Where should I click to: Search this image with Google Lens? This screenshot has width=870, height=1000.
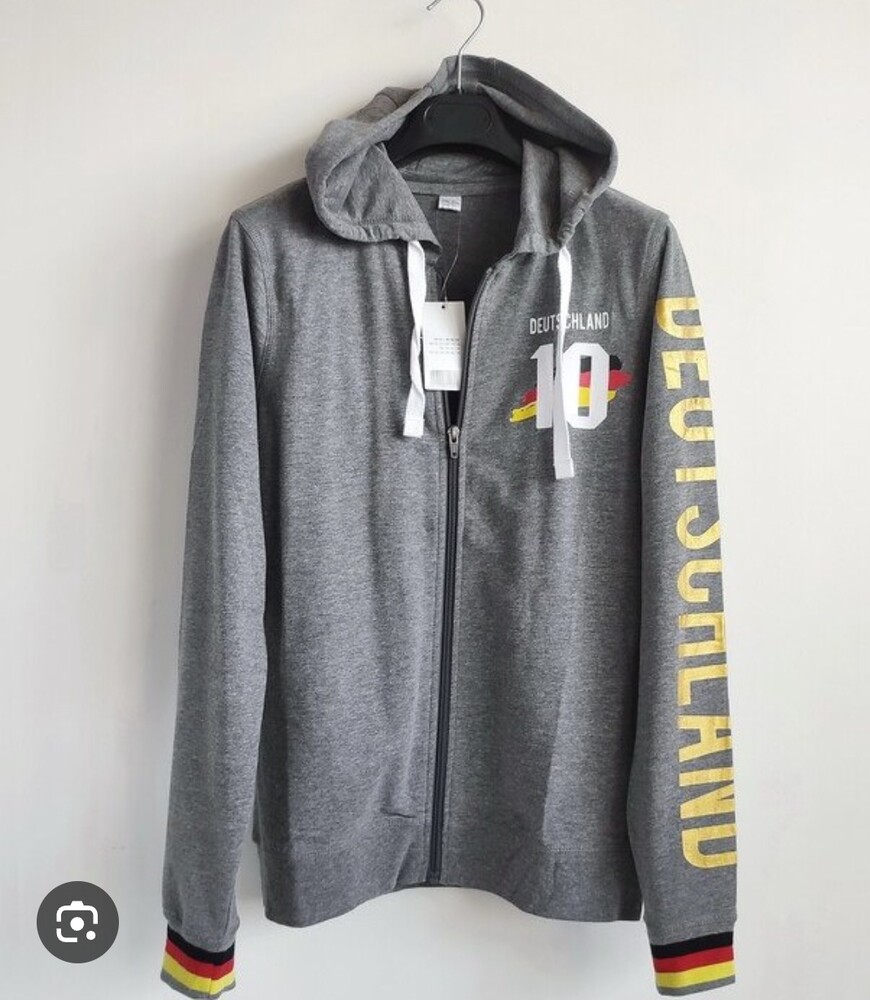point(78,921)
